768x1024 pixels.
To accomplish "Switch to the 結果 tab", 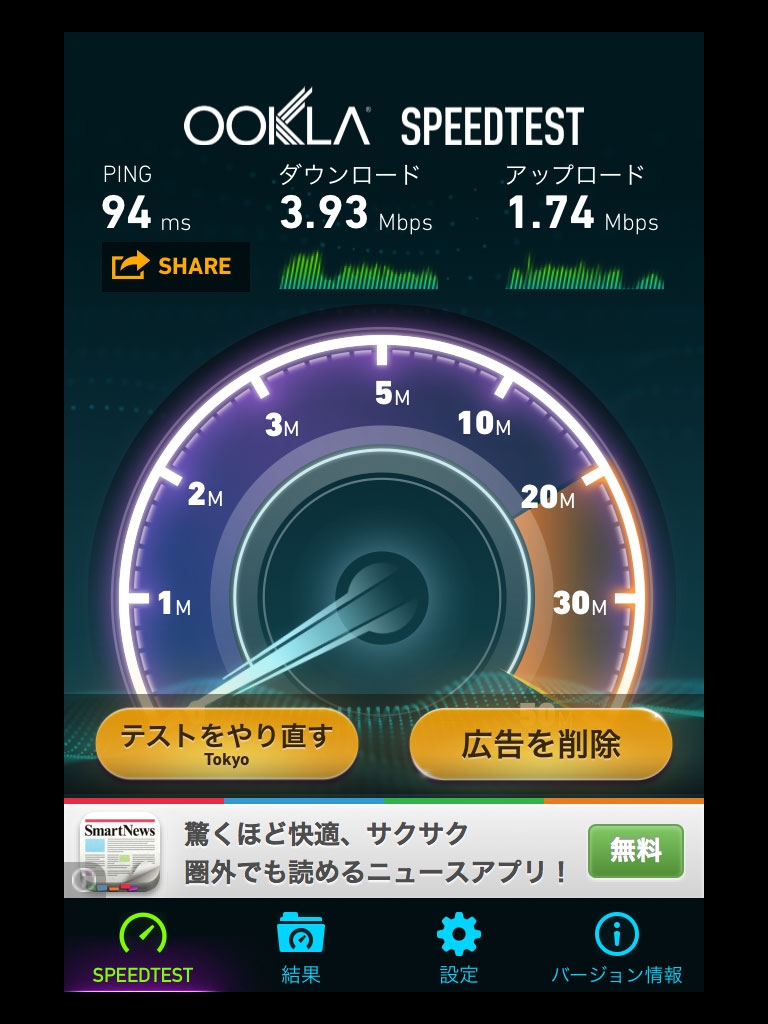I will click(301, 947).
